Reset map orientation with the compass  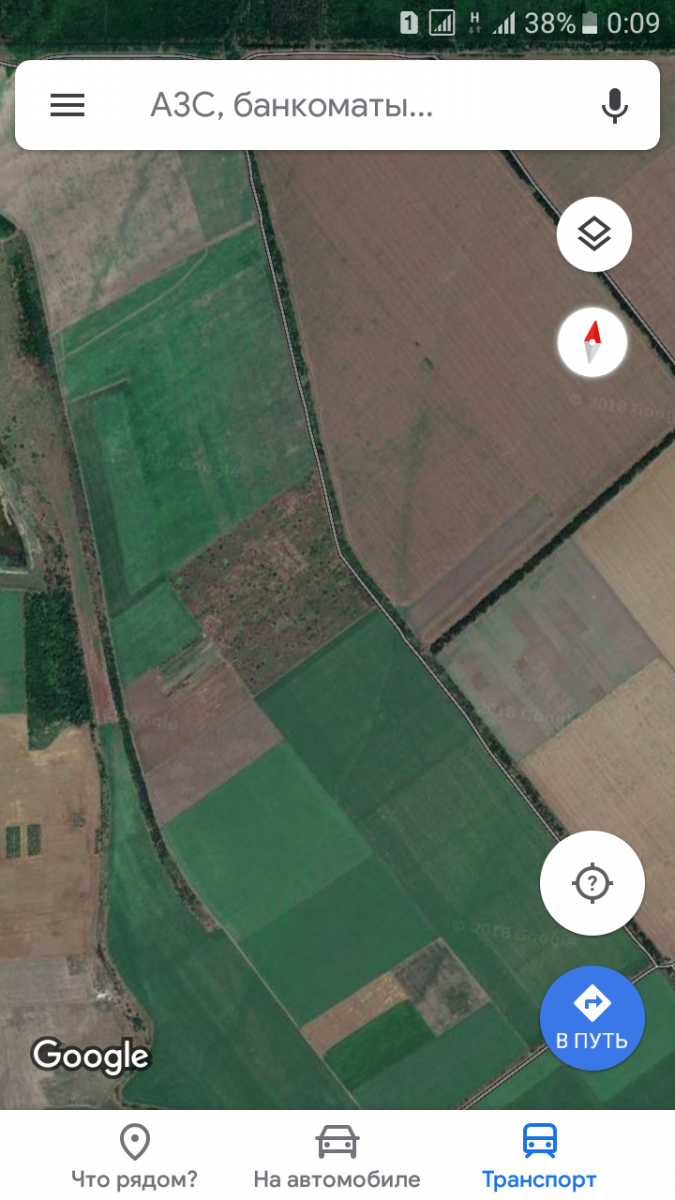(592, 342)
